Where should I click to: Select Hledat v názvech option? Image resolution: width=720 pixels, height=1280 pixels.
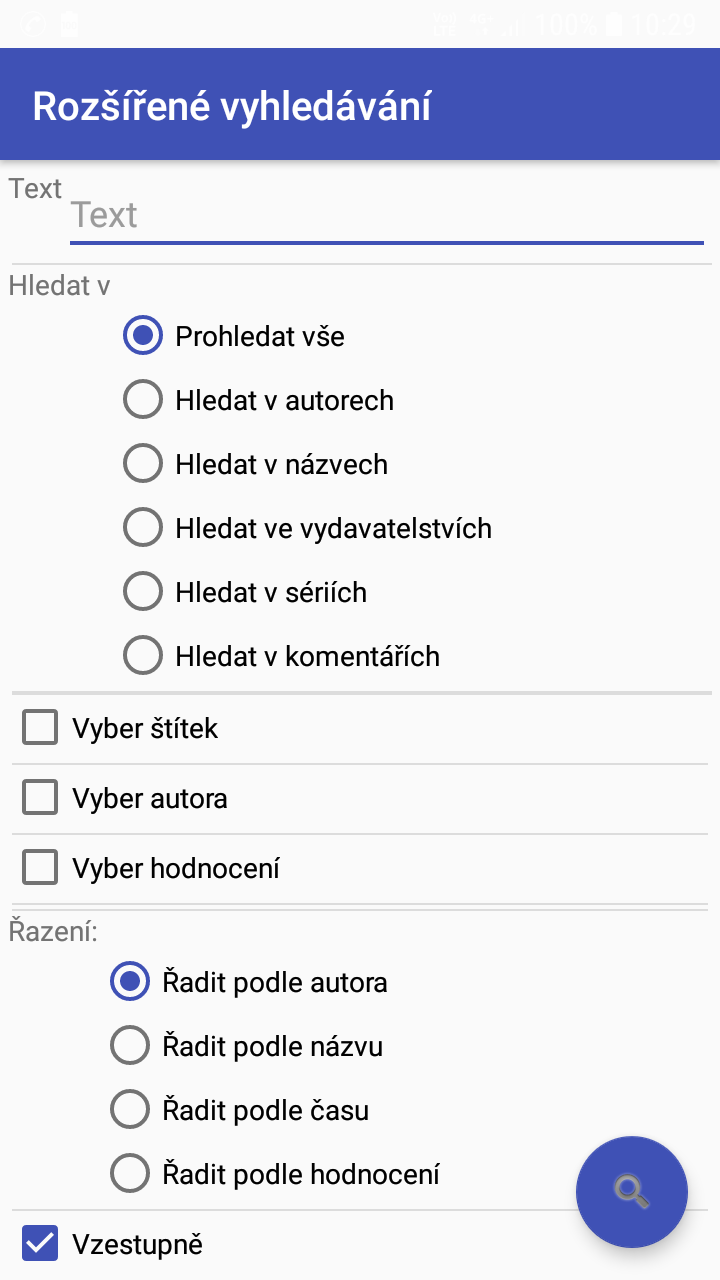(255, 464)
